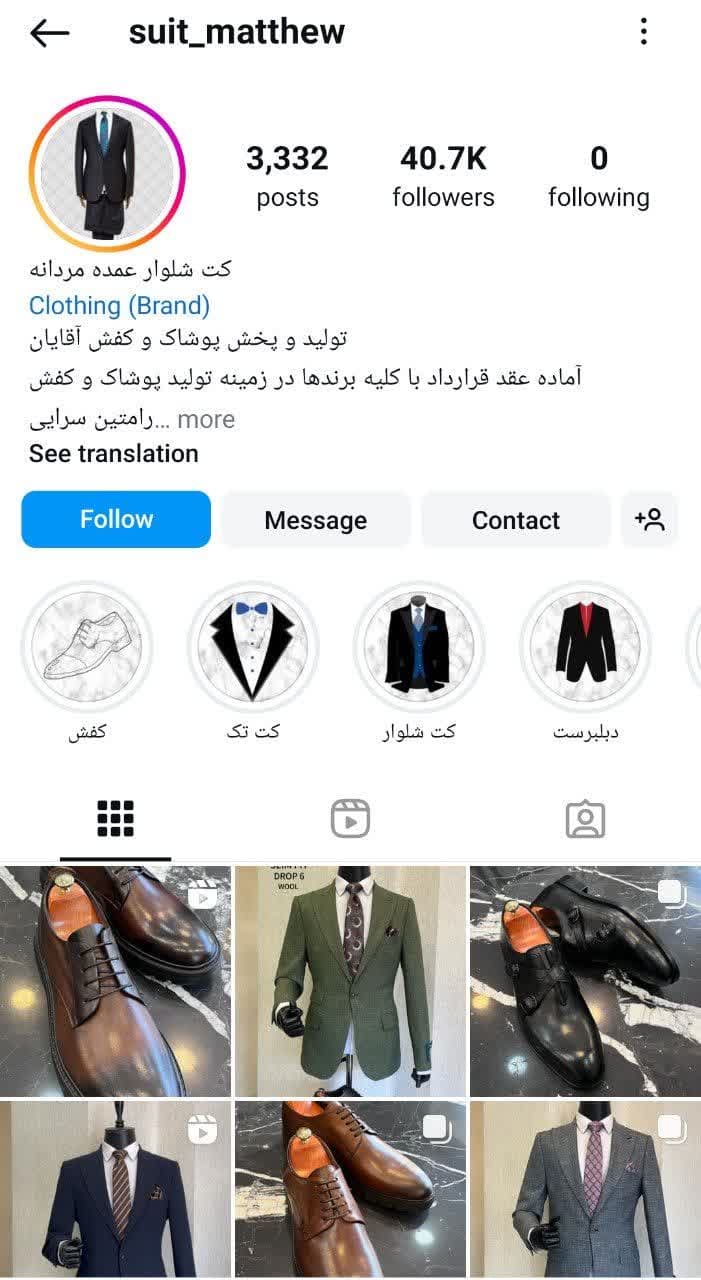Open the black monk-strap shoe post

(x=585, y=981)
